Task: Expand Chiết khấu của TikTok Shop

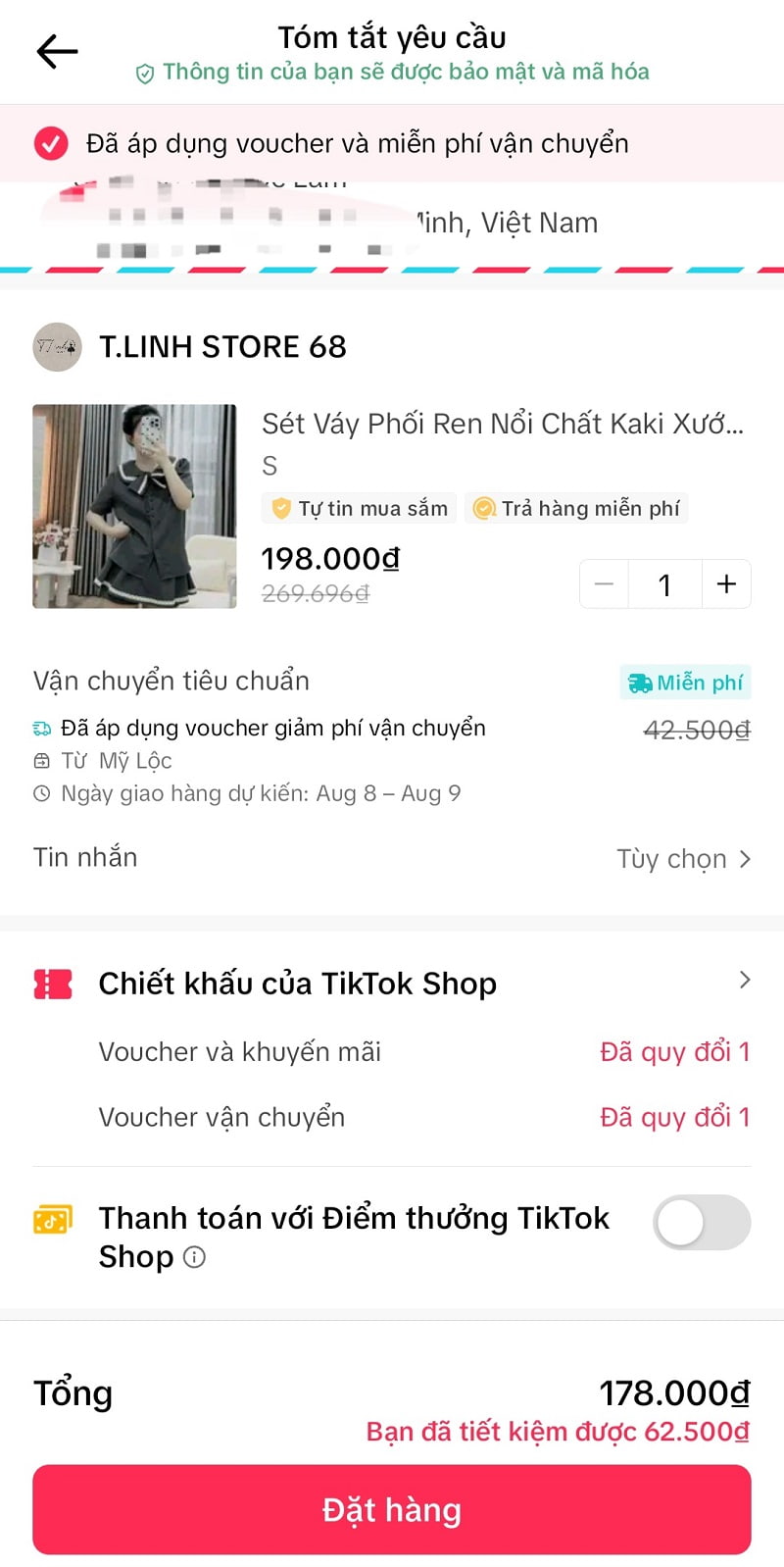Action: coord(744,981)
